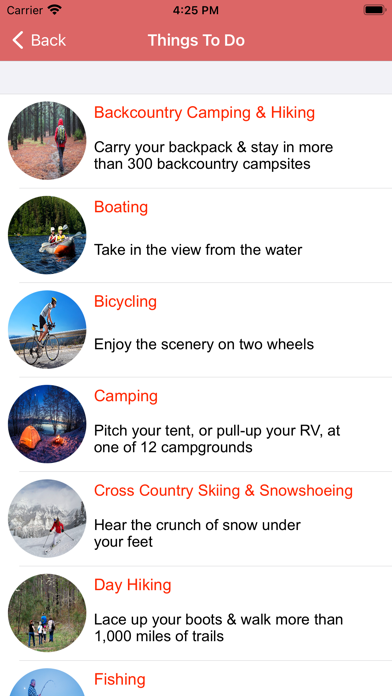The width and height of the screenshot is (392, 696).
Task: Choose Cross Country Skiing & Snowshoeing
Action: point(196,519)
